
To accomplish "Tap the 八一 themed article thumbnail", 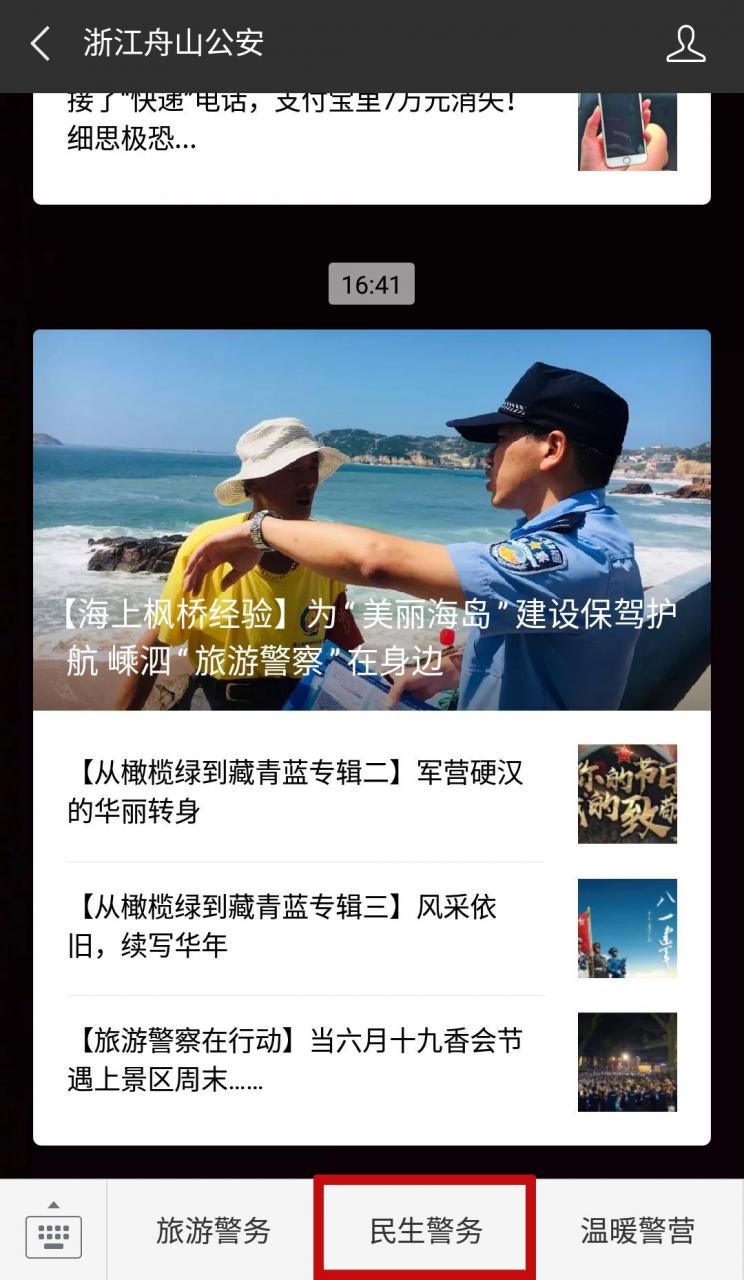I will tap(626, 930).
